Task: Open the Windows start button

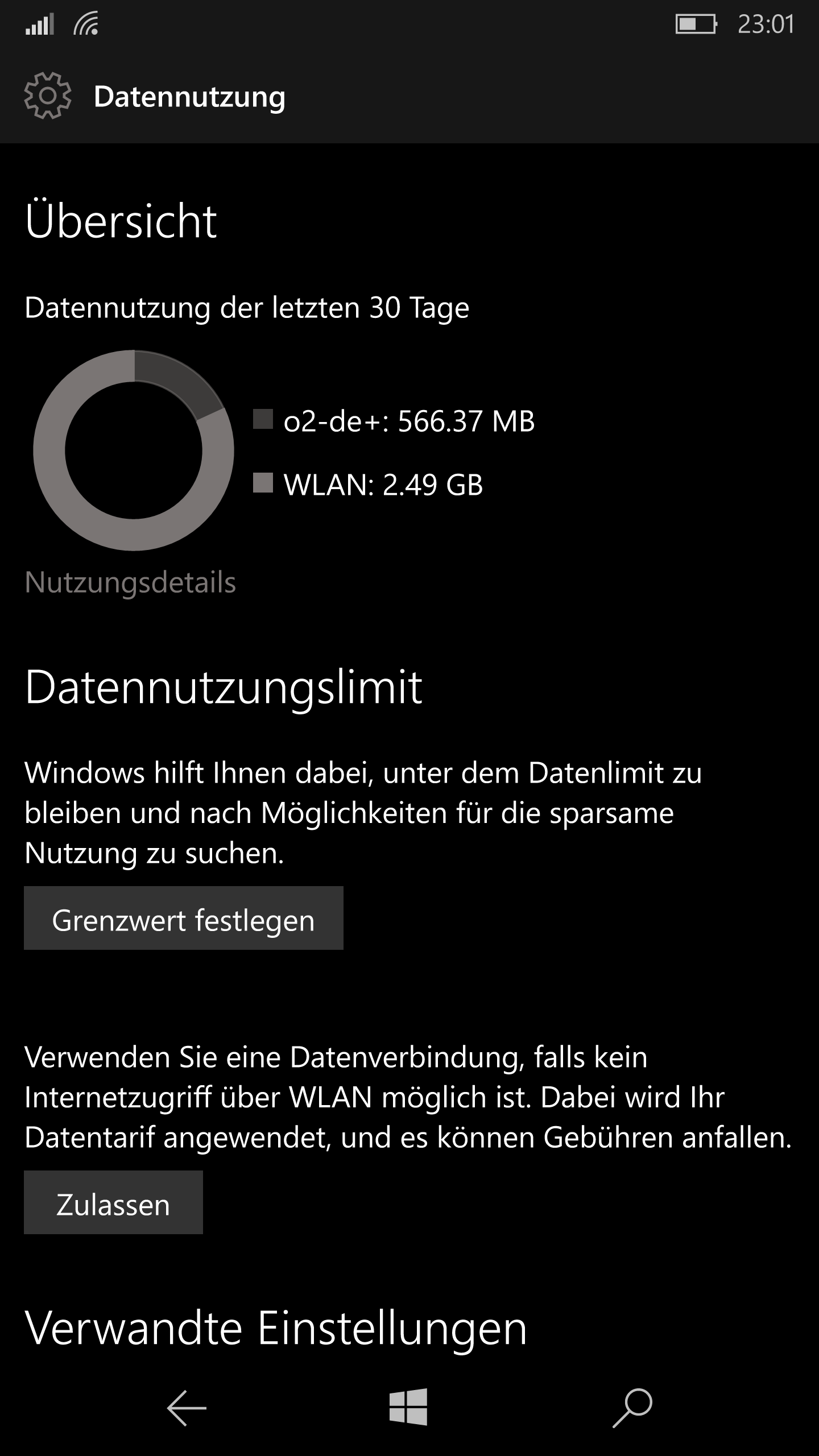Action: click(x=408, y=1407)
